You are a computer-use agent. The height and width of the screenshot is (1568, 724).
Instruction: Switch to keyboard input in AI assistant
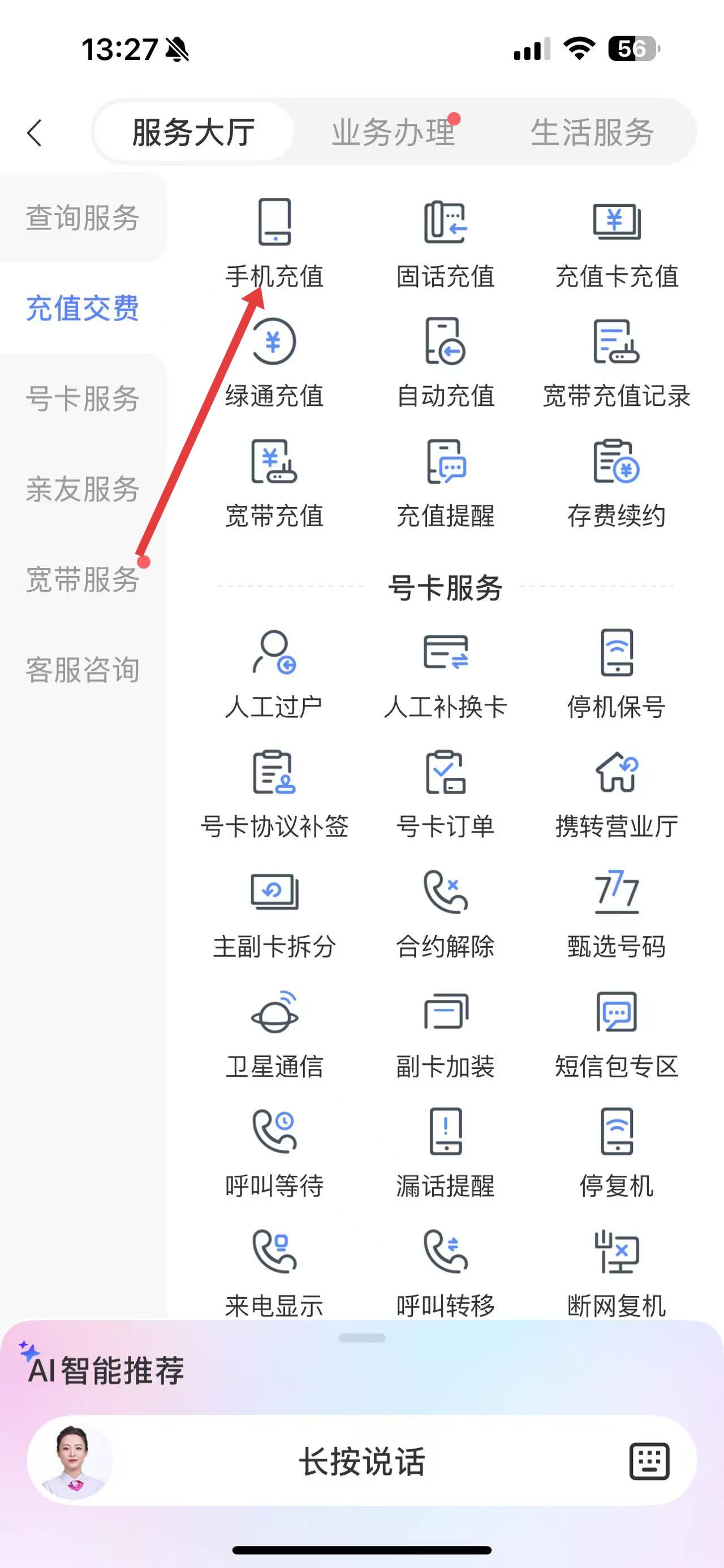tap(649, 1461)
